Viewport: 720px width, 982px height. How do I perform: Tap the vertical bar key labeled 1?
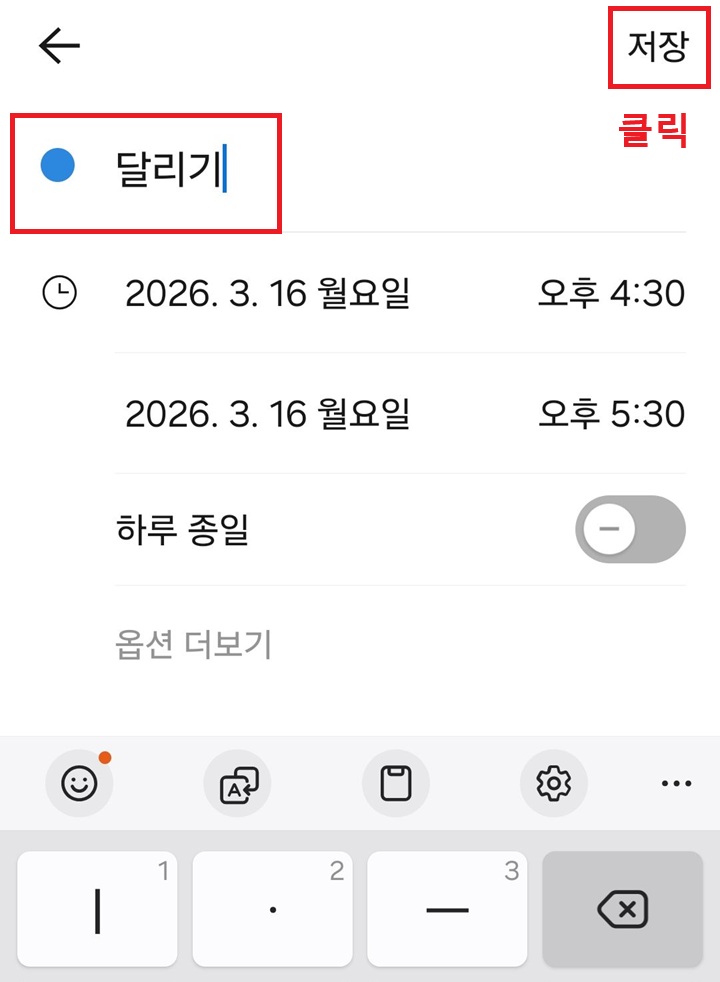[97, 908]
